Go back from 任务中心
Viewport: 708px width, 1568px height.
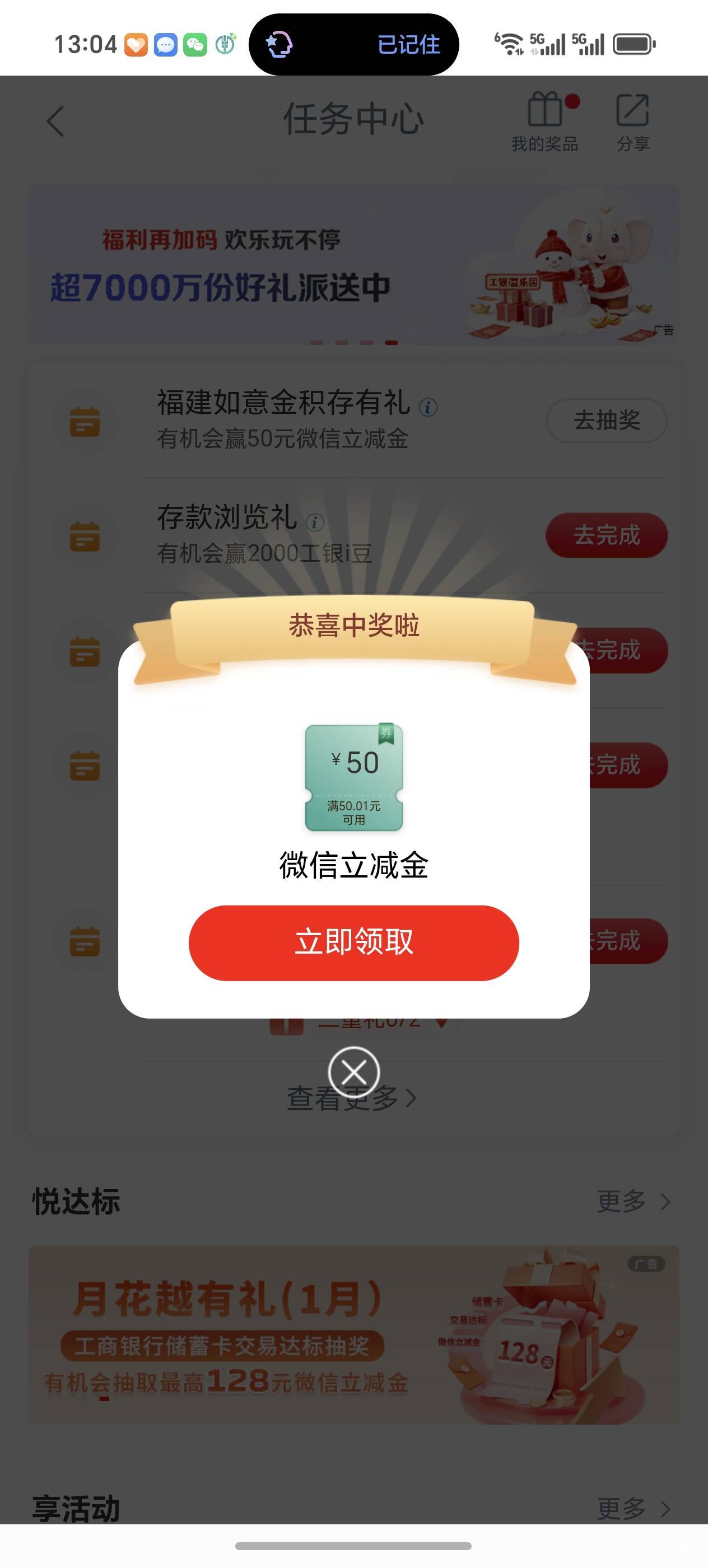click(x=55, y=120)
